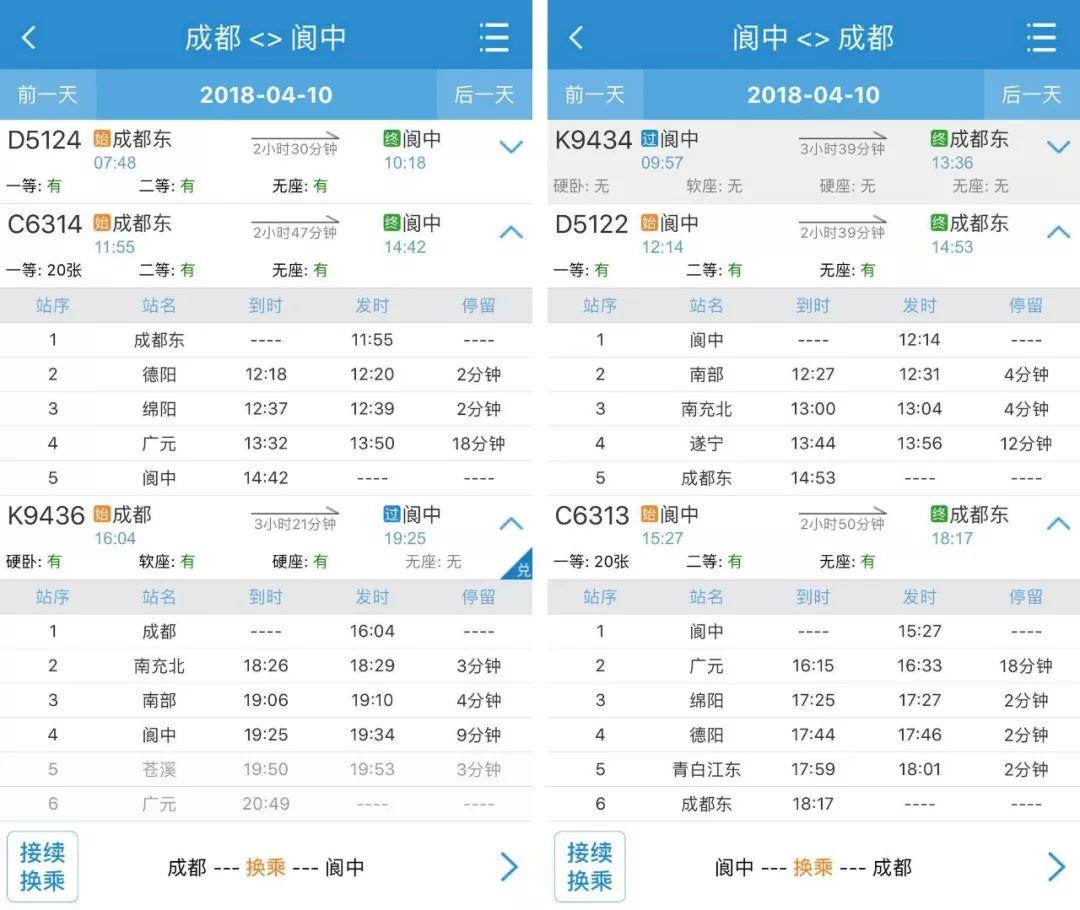
Task: Collapse the stop list for train C6313
Action: pyautogui.click(x=1058, y=523)
